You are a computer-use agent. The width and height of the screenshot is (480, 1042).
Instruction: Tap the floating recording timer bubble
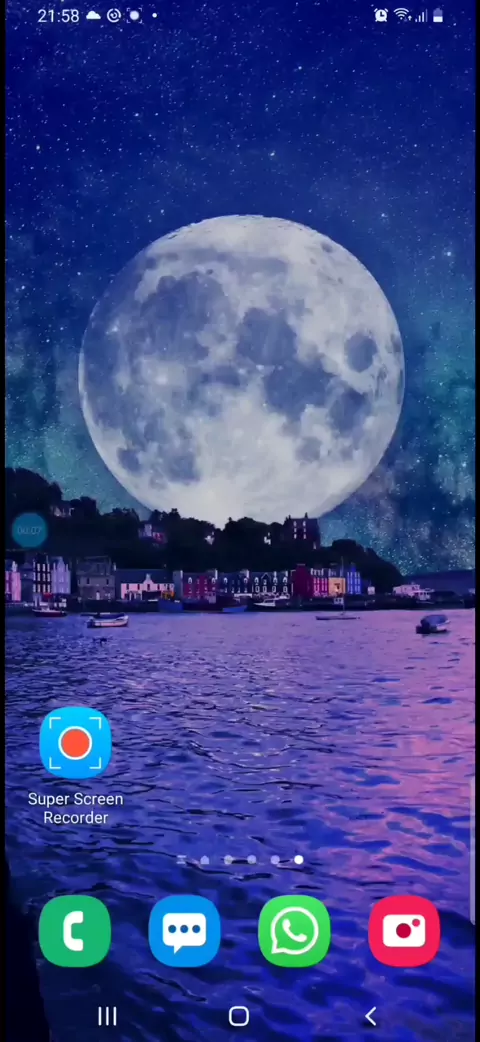(x=29, y=530)
